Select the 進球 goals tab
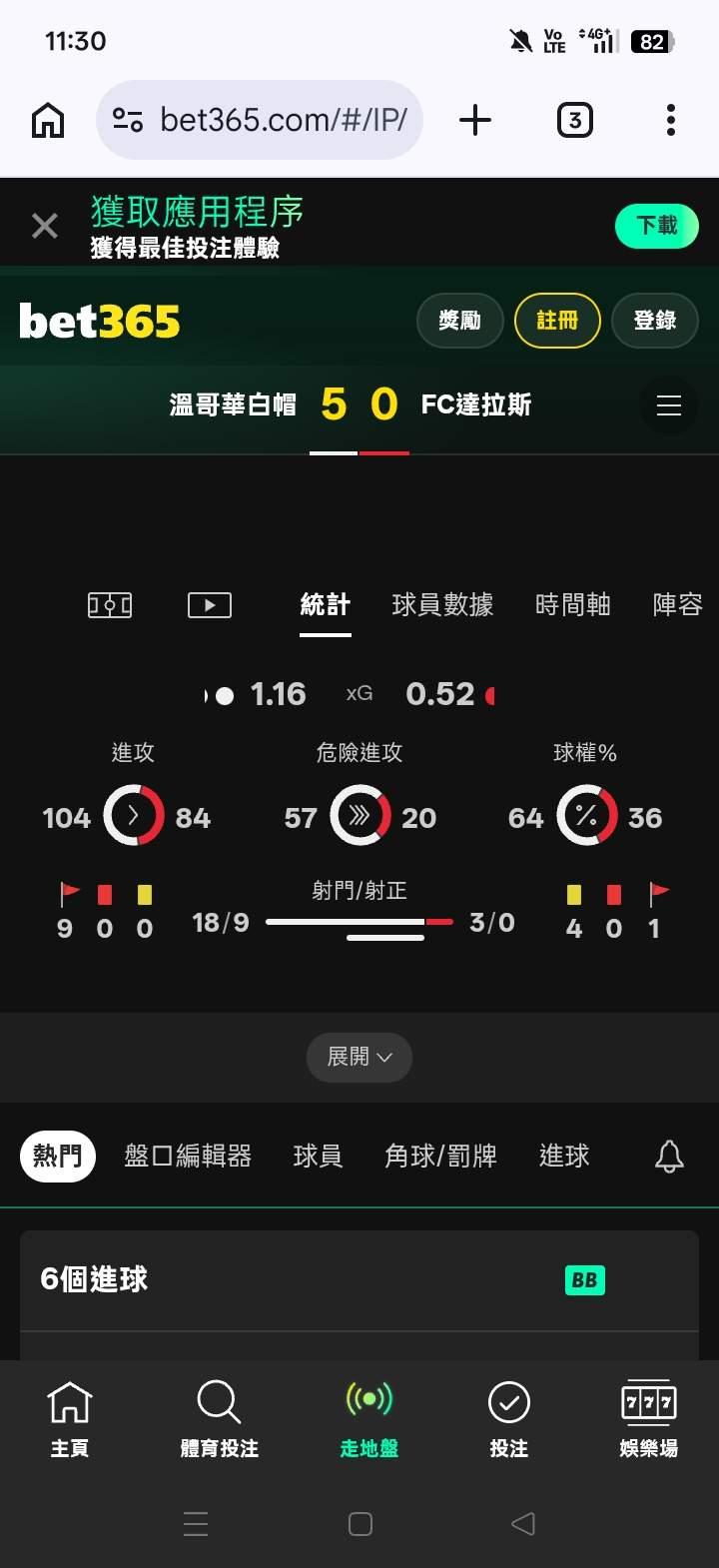 564,1156
